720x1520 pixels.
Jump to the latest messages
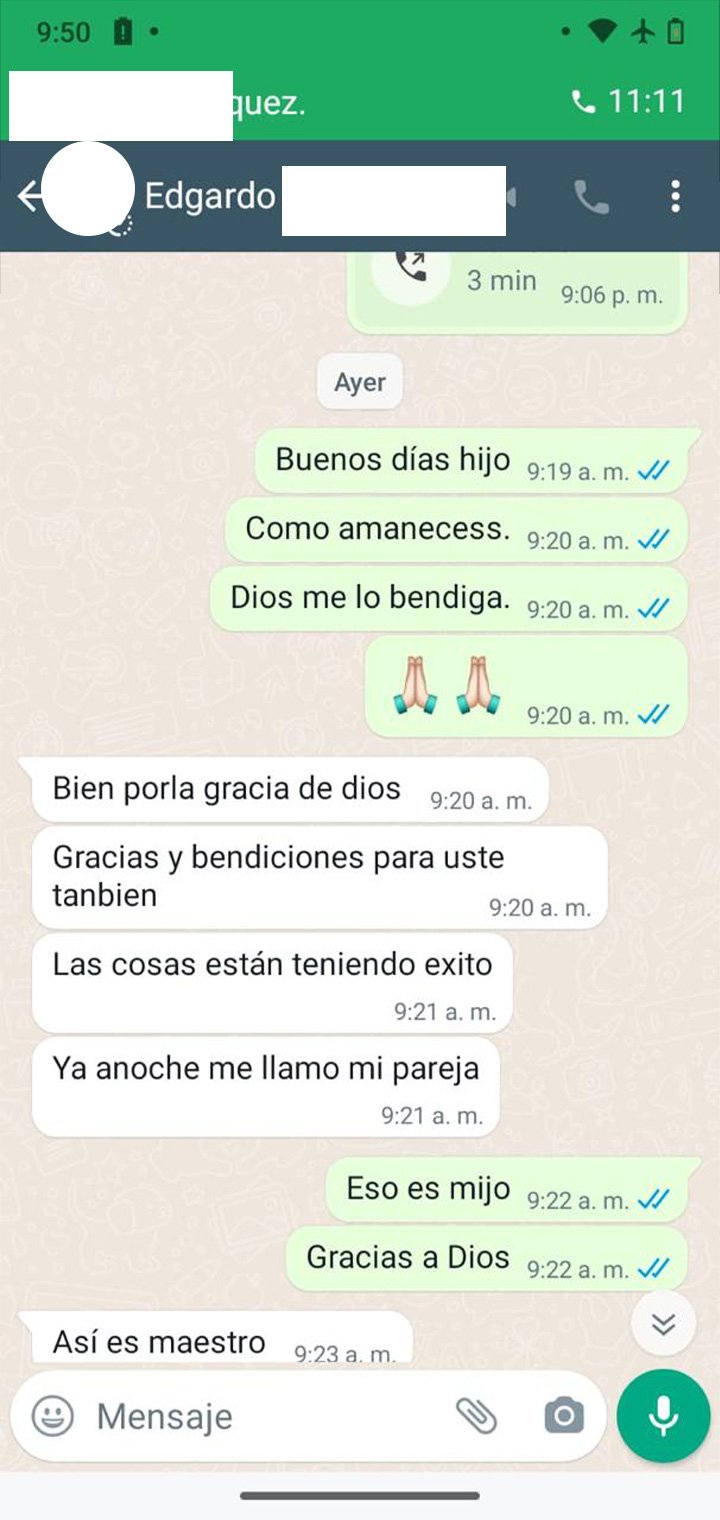[663, 1324]
